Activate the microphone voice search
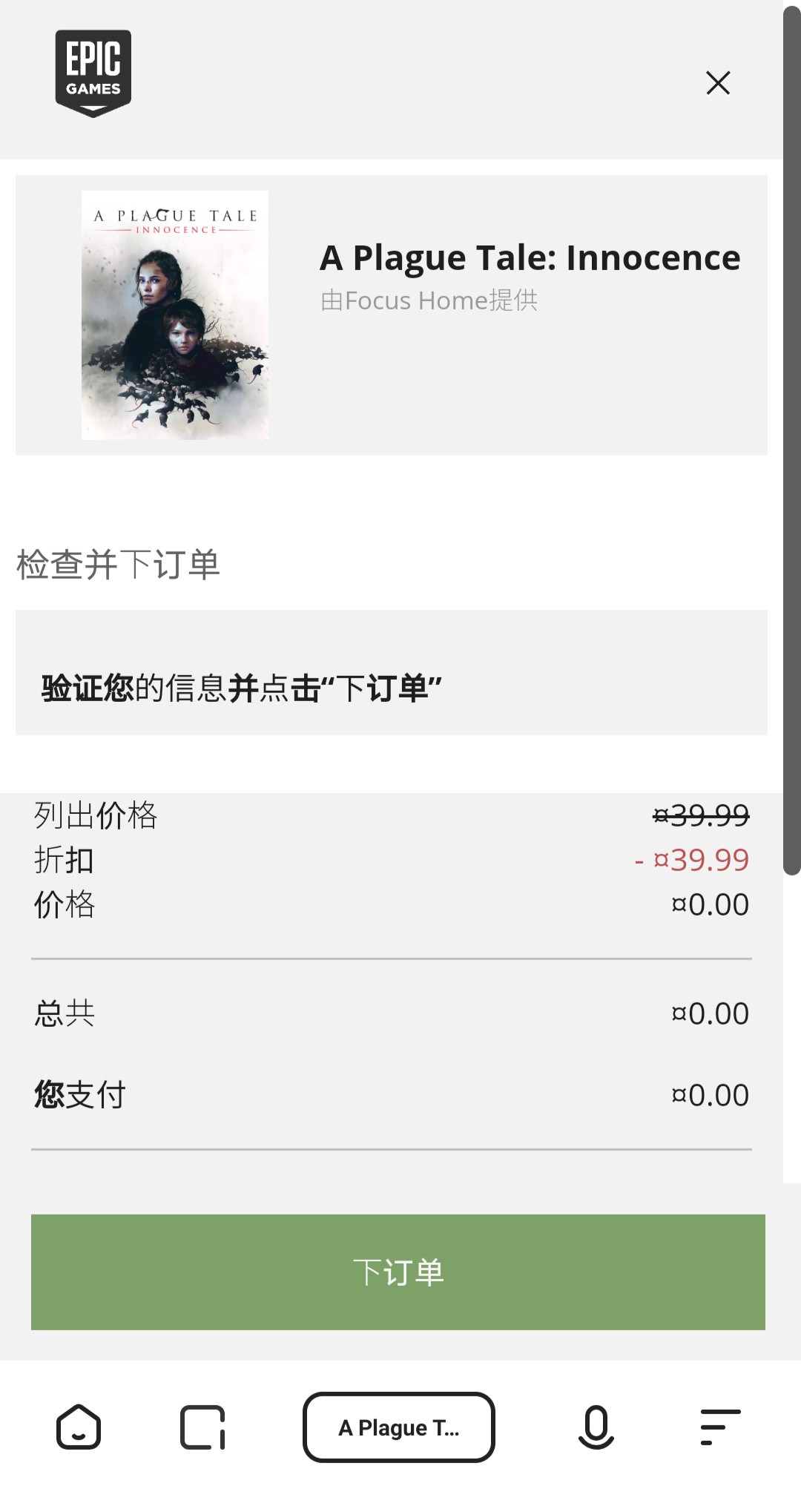801x1512 pixels. tap(596, 1427)
